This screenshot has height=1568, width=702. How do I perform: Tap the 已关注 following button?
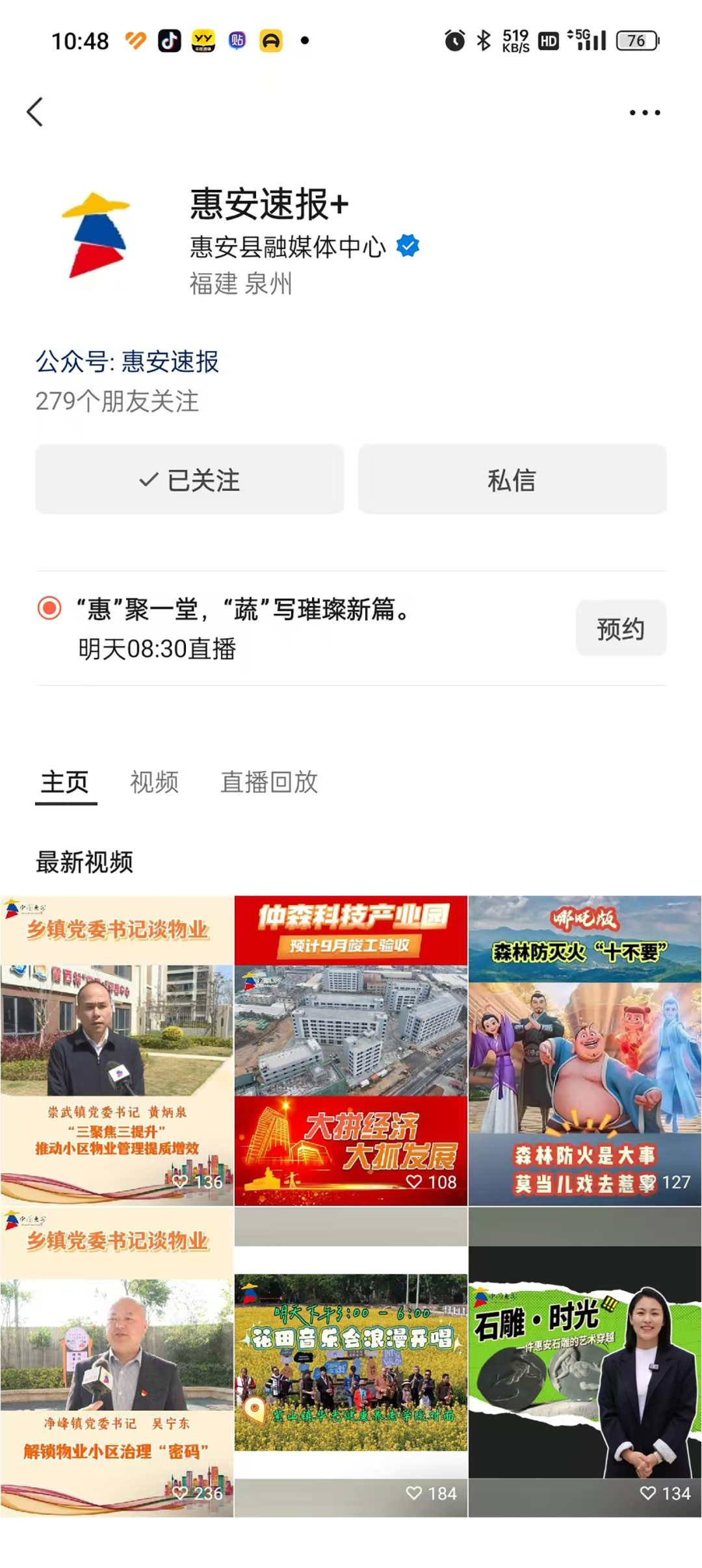pos(189,480)
